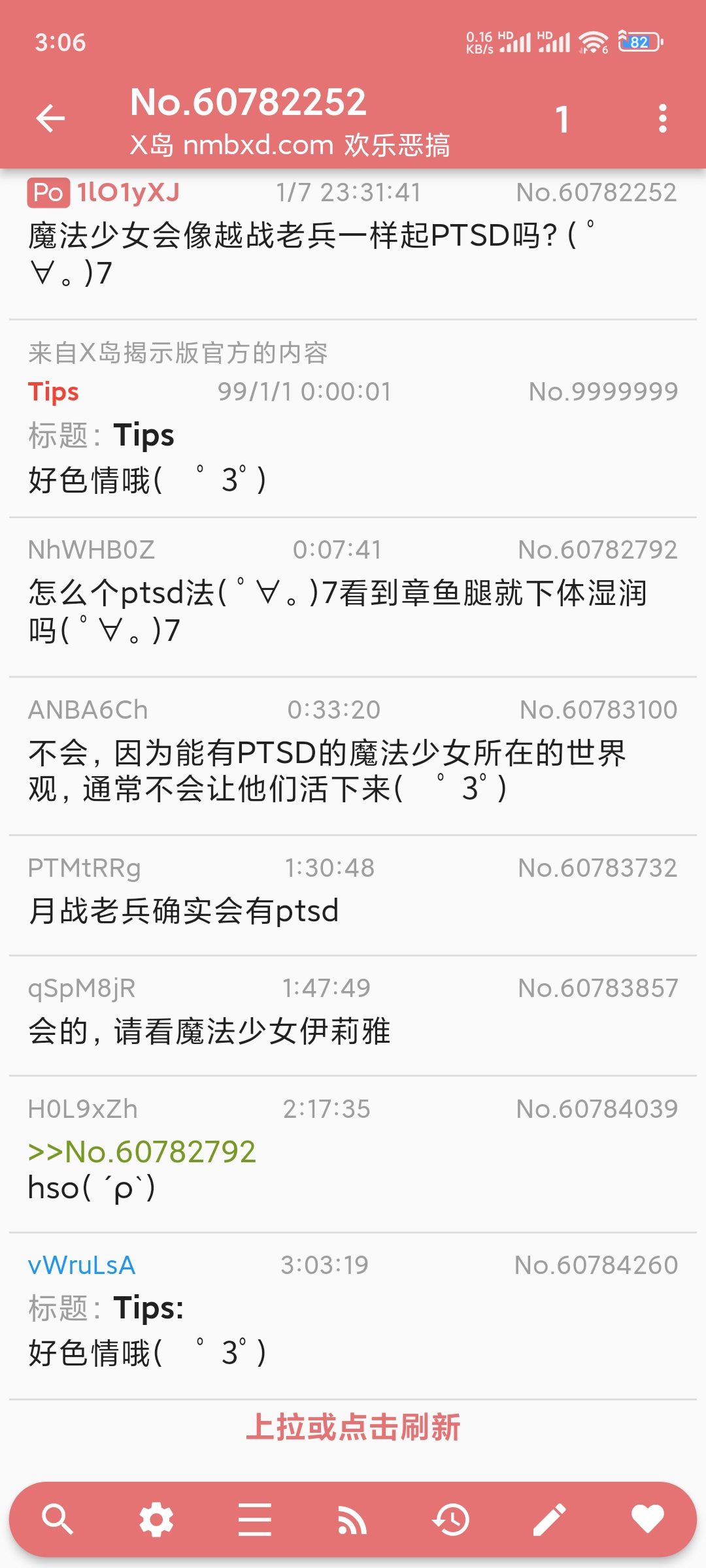Open browsing history icon

[451, 1519]
